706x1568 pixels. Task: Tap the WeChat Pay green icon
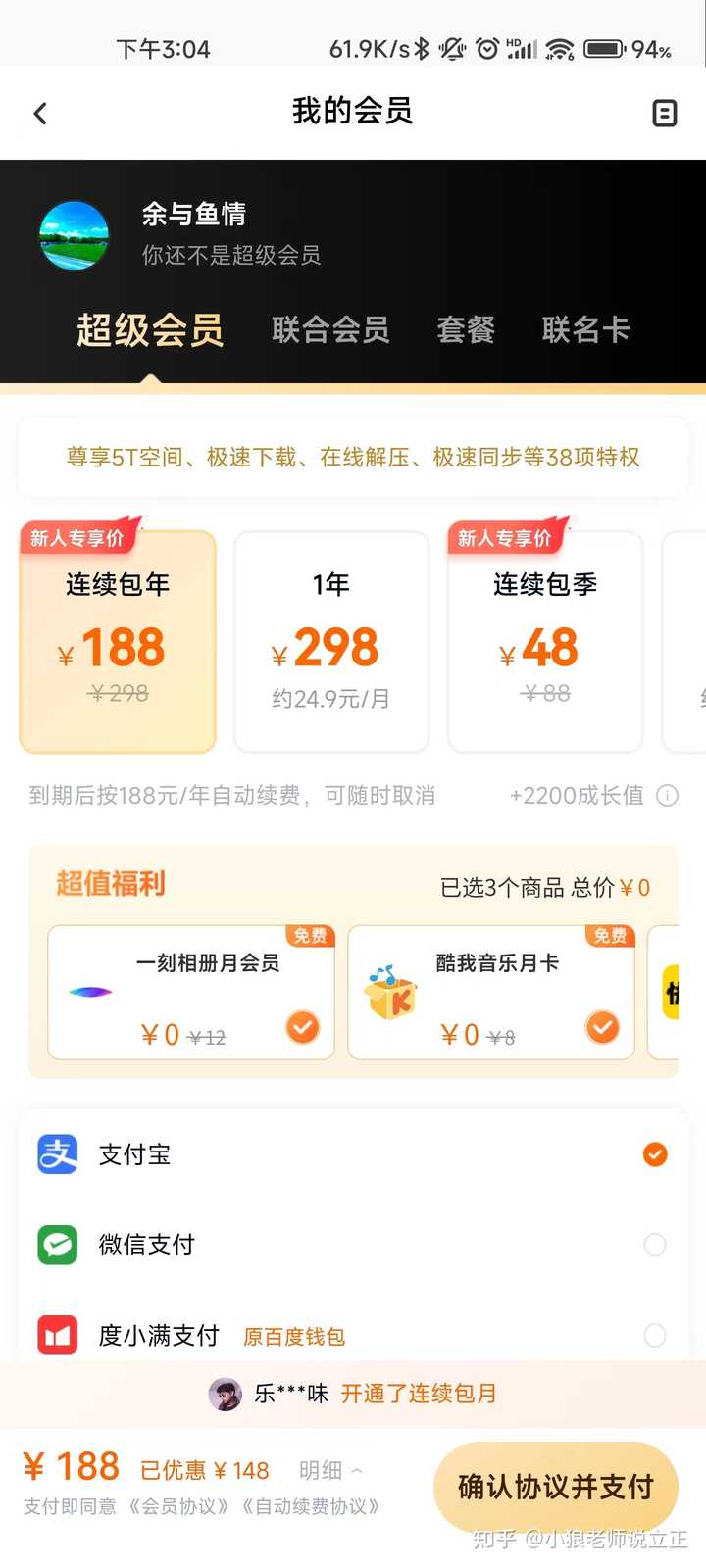(57, 1245)
